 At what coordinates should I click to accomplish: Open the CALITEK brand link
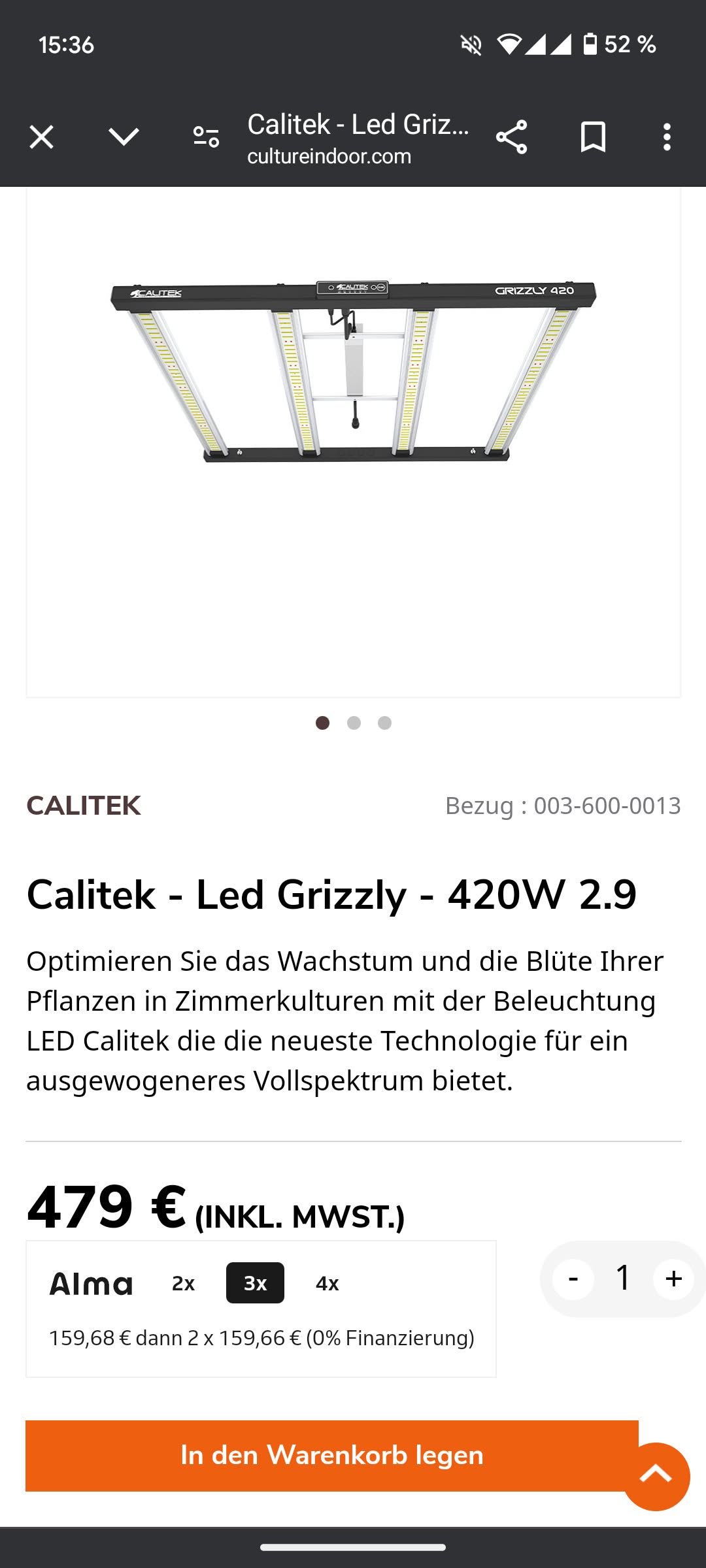click(x=84, y=806)
